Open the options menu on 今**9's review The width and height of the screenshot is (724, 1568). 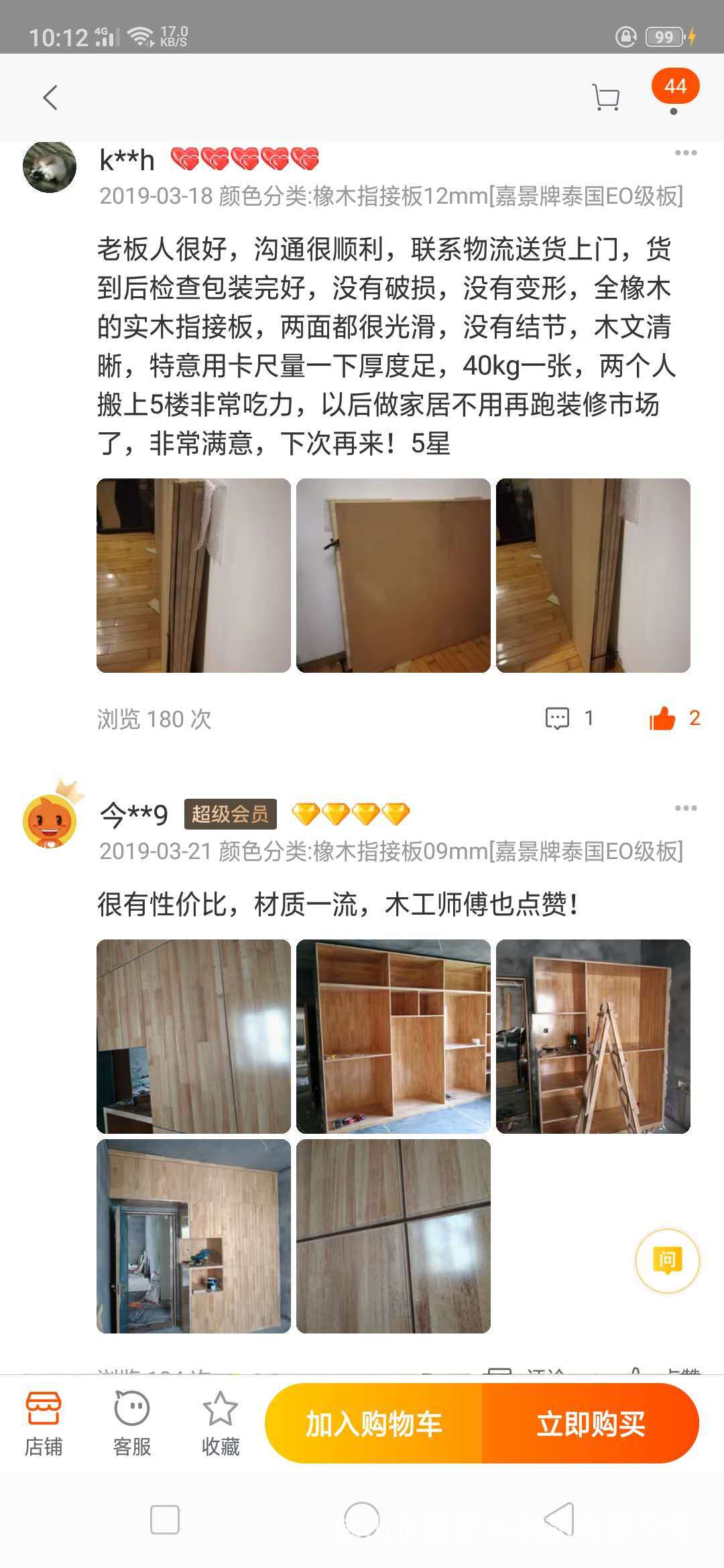685,808
